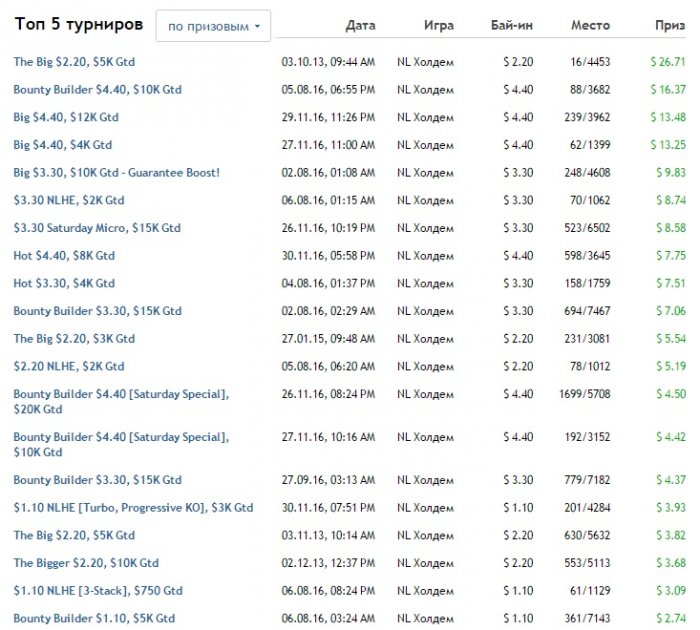Open Hot $3.30, $4K Gtd tournament
Image resolution: width=700 pixels, height=630 pixels.
[x=64, y=284]
